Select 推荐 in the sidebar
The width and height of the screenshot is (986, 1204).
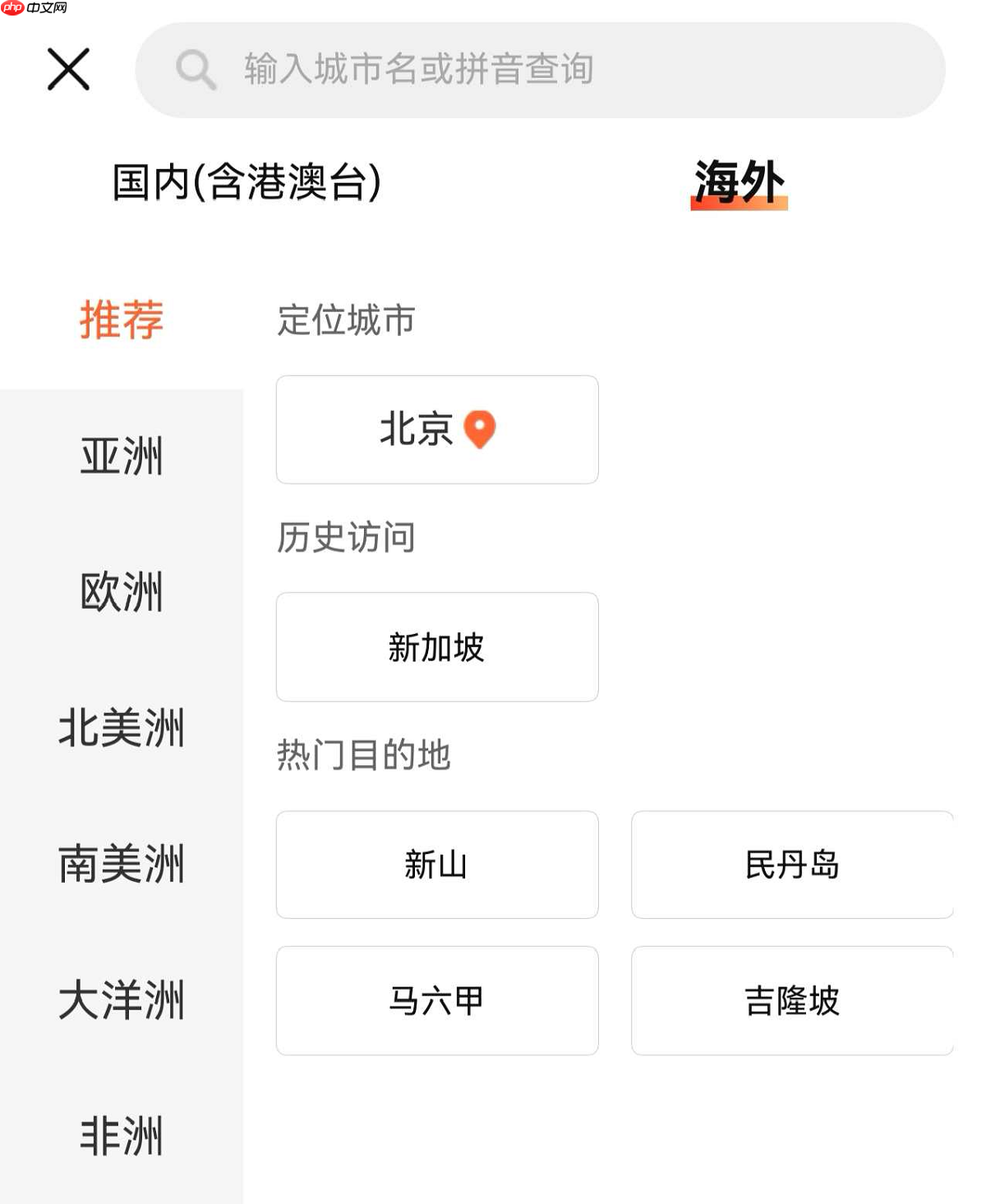pyautogui.click(x=122, y=320)
